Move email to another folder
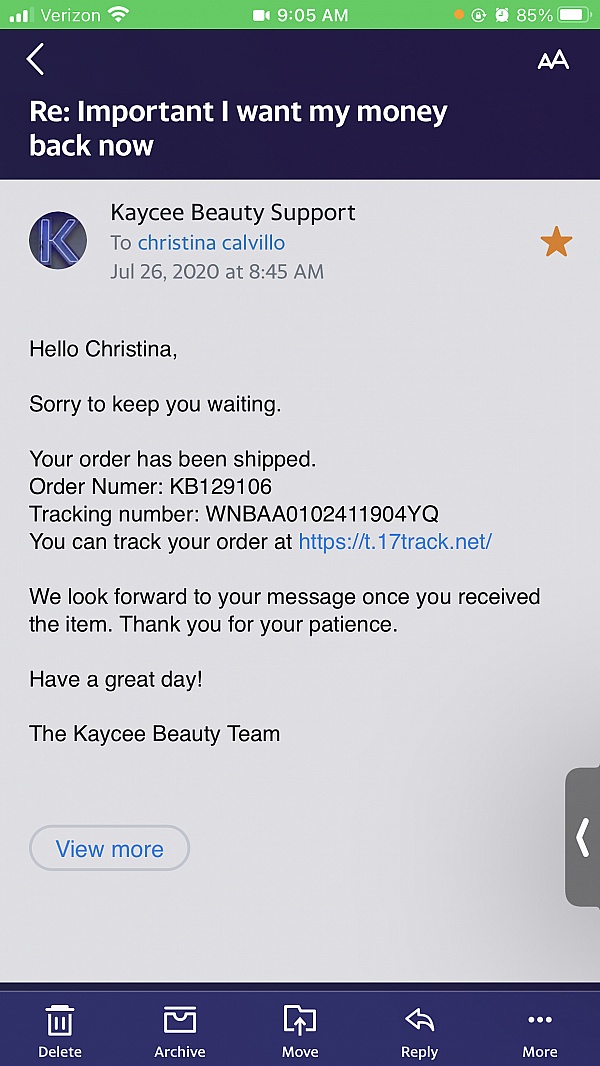The width and height of the screenshot is (600, 1066). (300, 1030)
